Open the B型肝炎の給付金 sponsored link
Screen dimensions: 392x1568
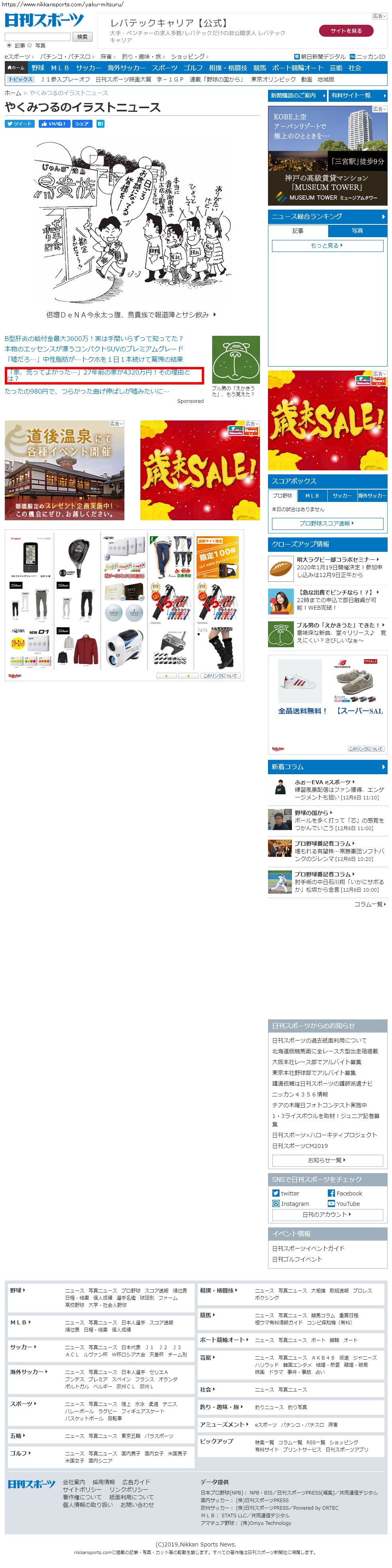point(94,339)
